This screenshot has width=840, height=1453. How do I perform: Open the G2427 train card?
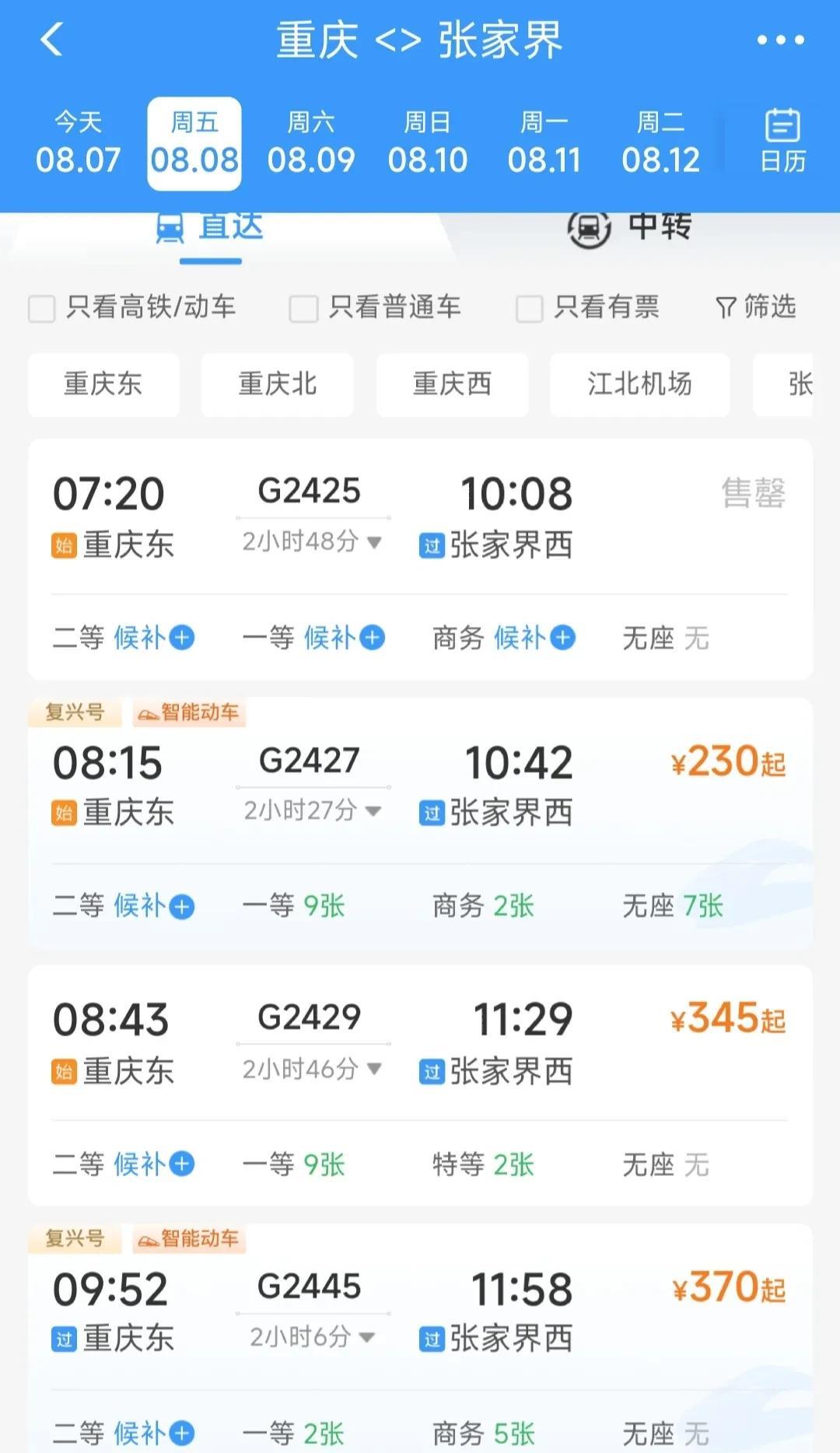[420, 823]
